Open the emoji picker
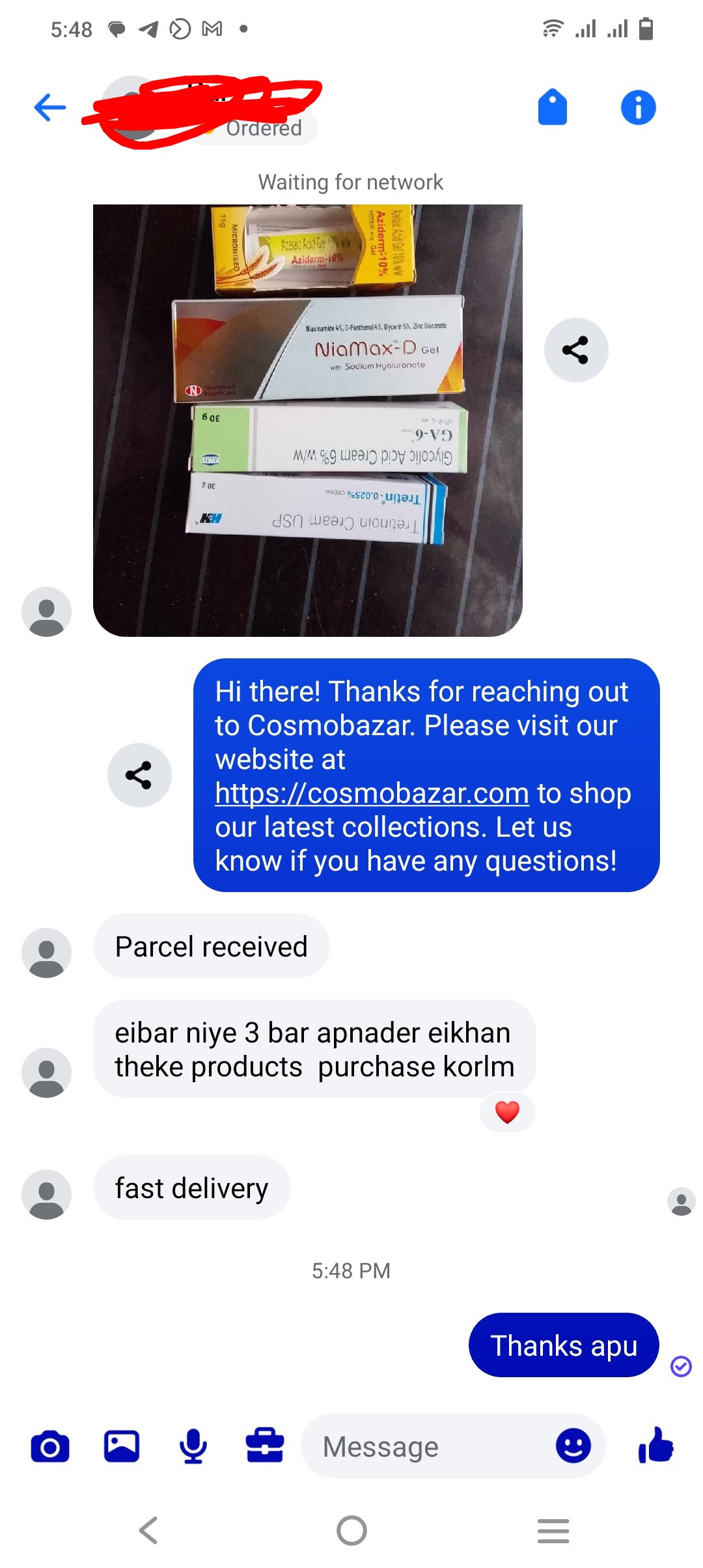Screen dimensions: 703x1568 573,1446
